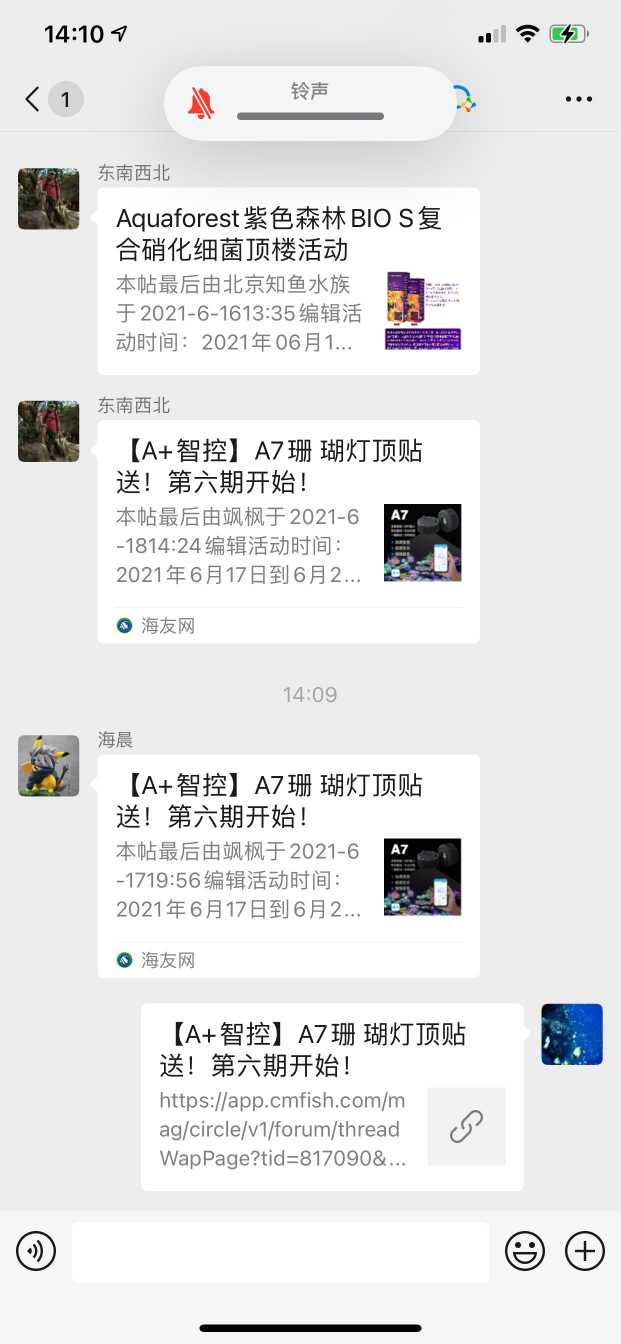Open the Aquaforest 紫色森林 BIO S post card
The width and height of the screenshot is (621, 1344).
coord(288,281)
